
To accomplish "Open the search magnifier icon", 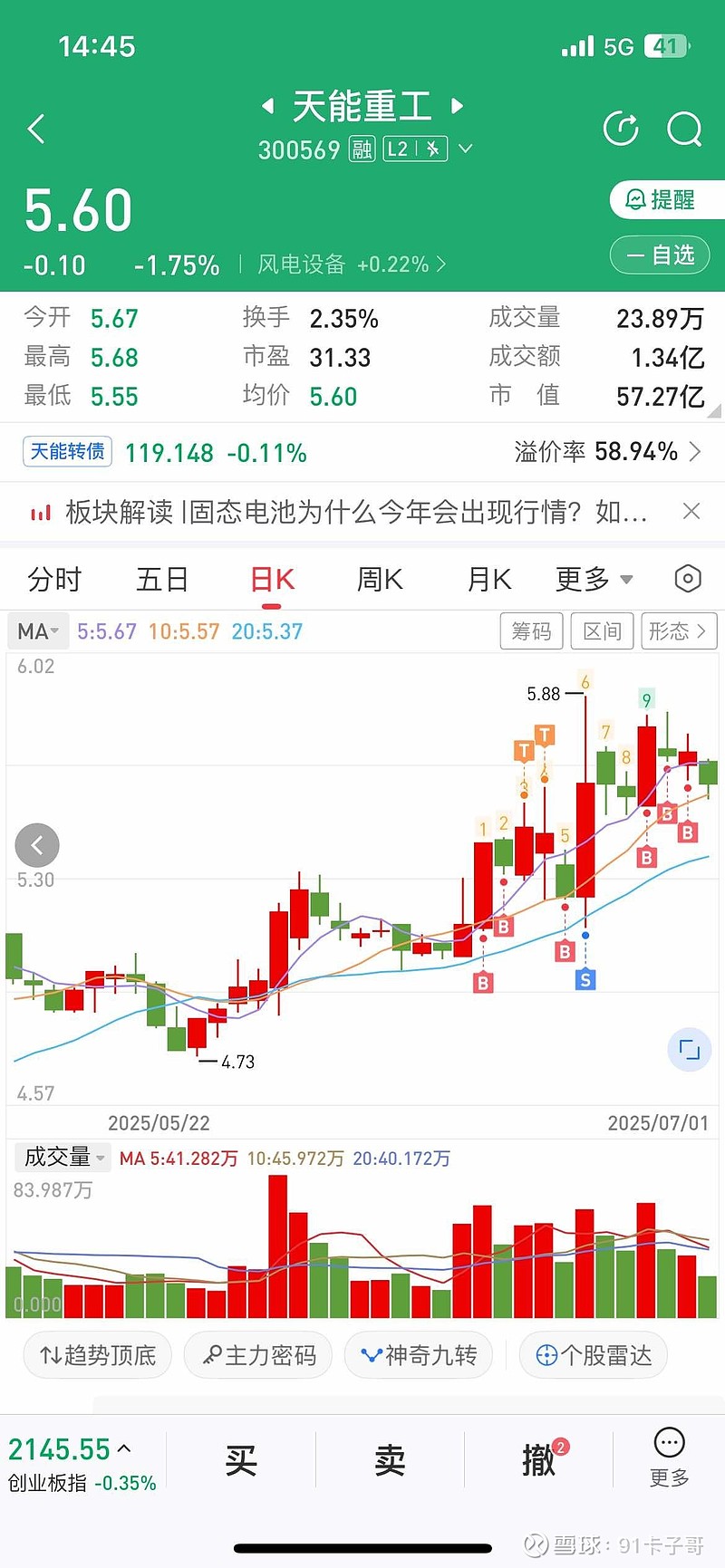I will [684, 129].
